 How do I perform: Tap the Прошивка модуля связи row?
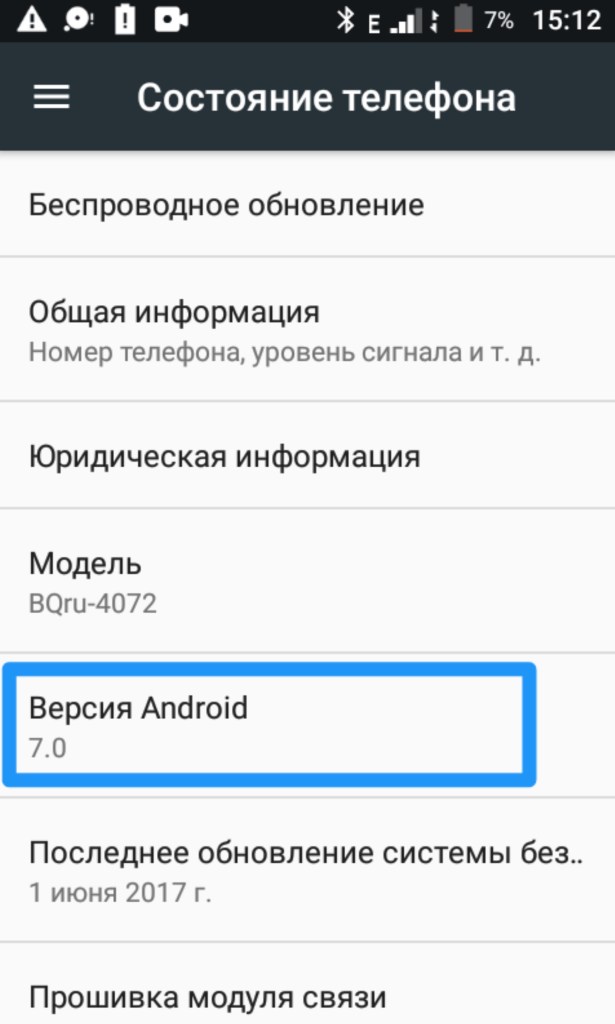(307, 996)
